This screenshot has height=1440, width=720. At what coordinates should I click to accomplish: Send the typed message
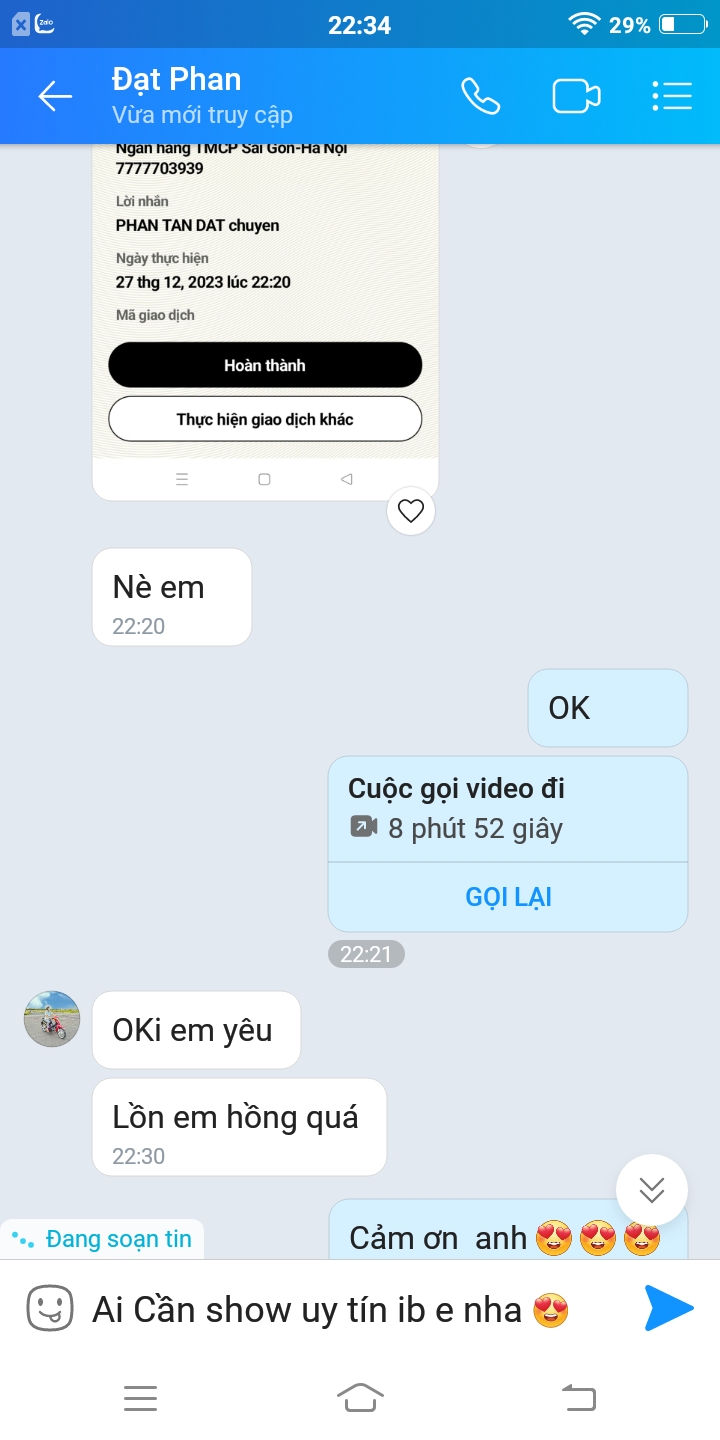(669, 1308)
